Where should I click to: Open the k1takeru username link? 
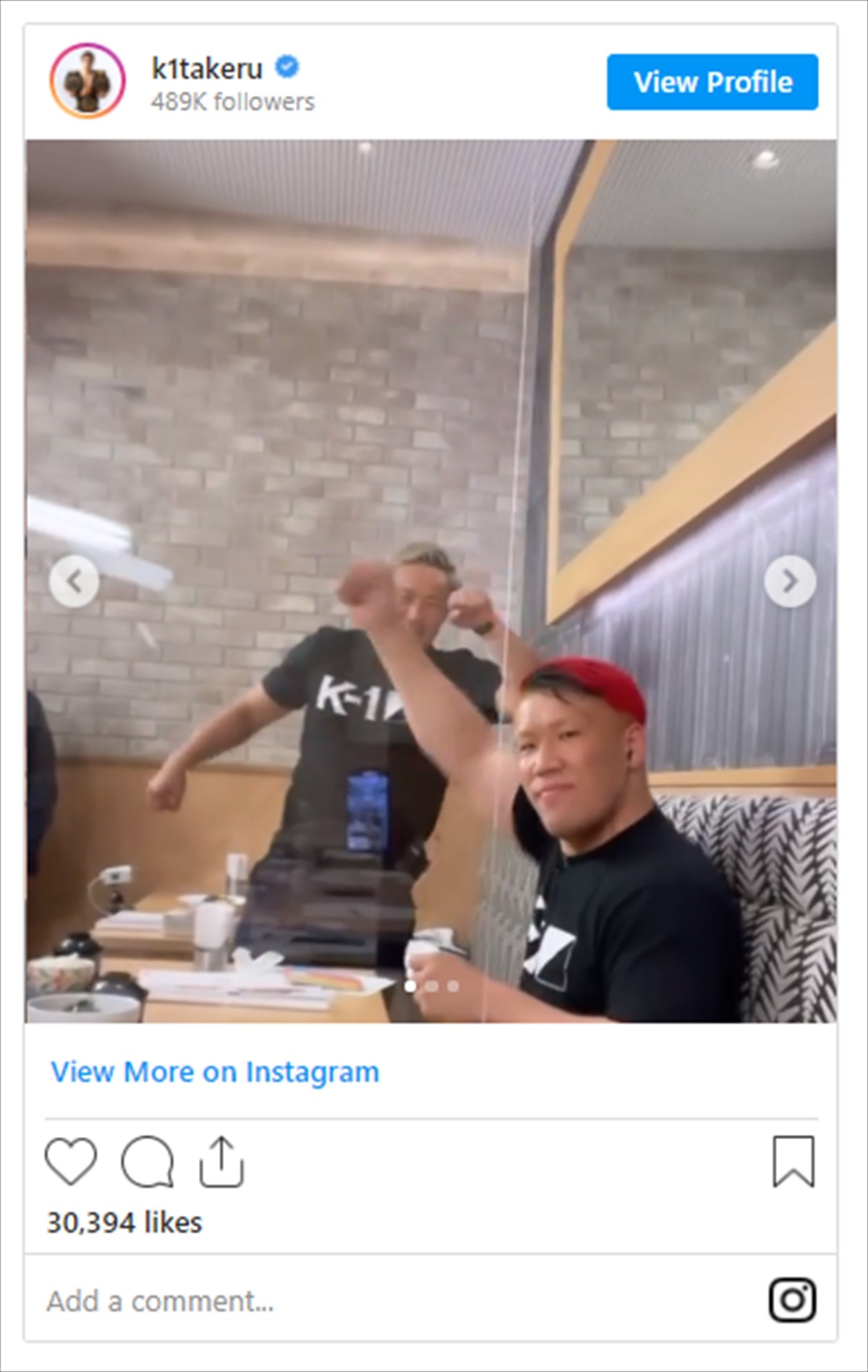[207, 69]
